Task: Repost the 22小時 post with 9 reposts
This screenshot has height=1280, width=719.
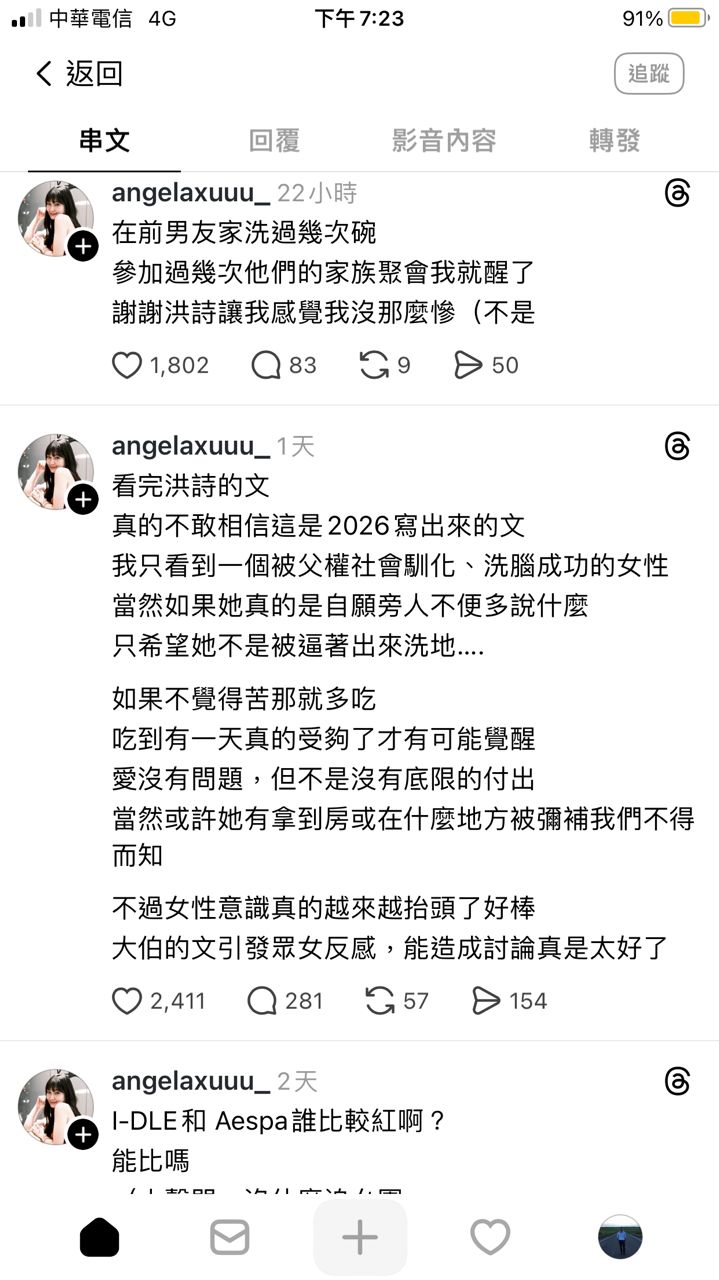Action: click(375, 366)
